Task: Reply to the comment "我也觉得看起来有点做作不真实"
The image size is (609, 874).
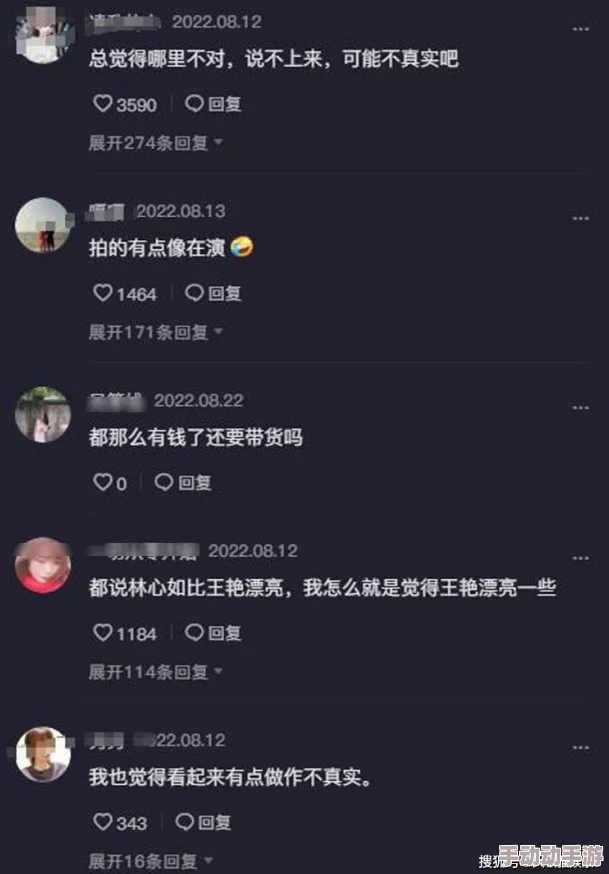Action: 204,823
